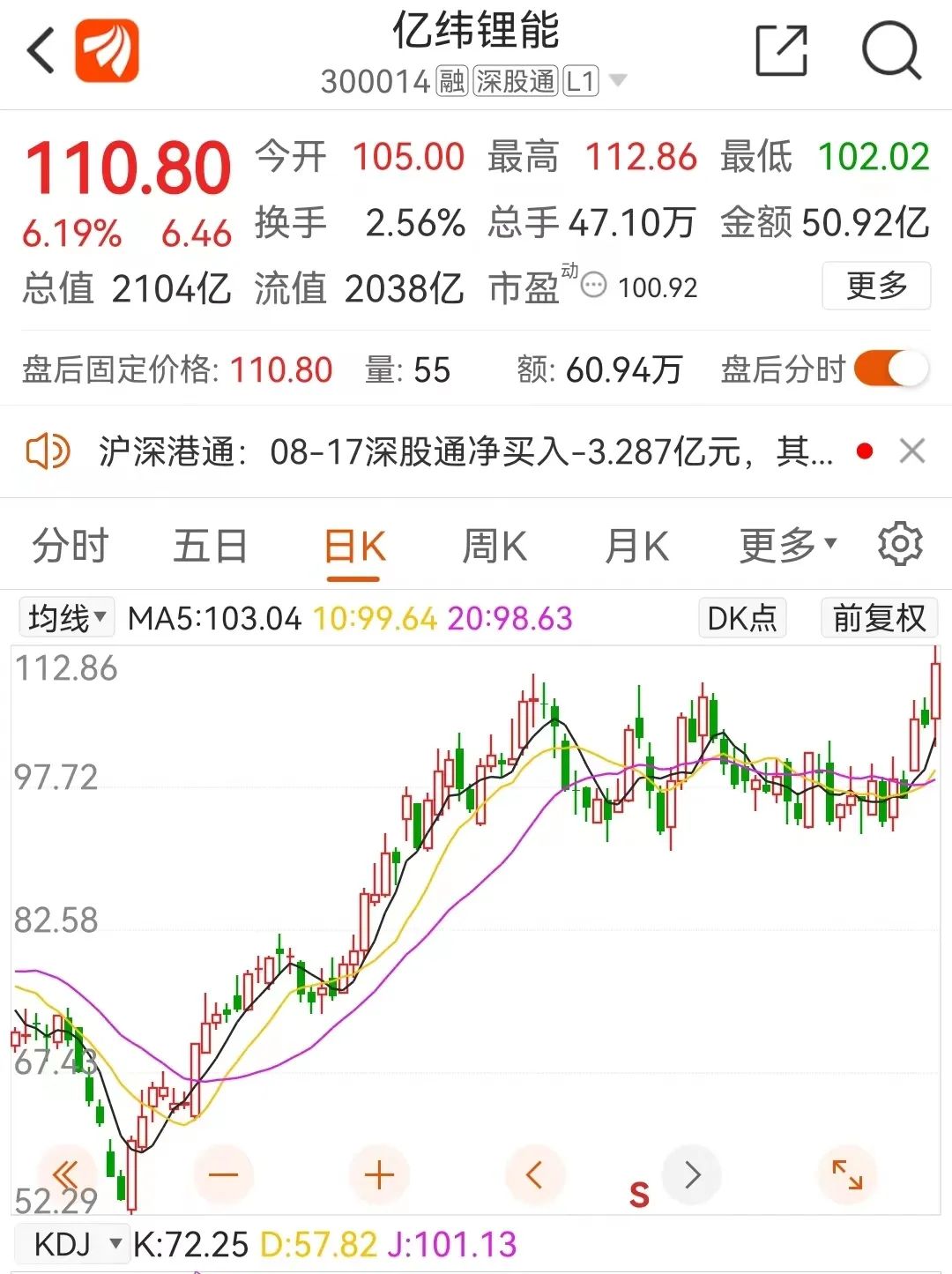This screenshot has width=952, height=1274.
Task: Open the 均线 indicator dropdown
Action: 67,618
